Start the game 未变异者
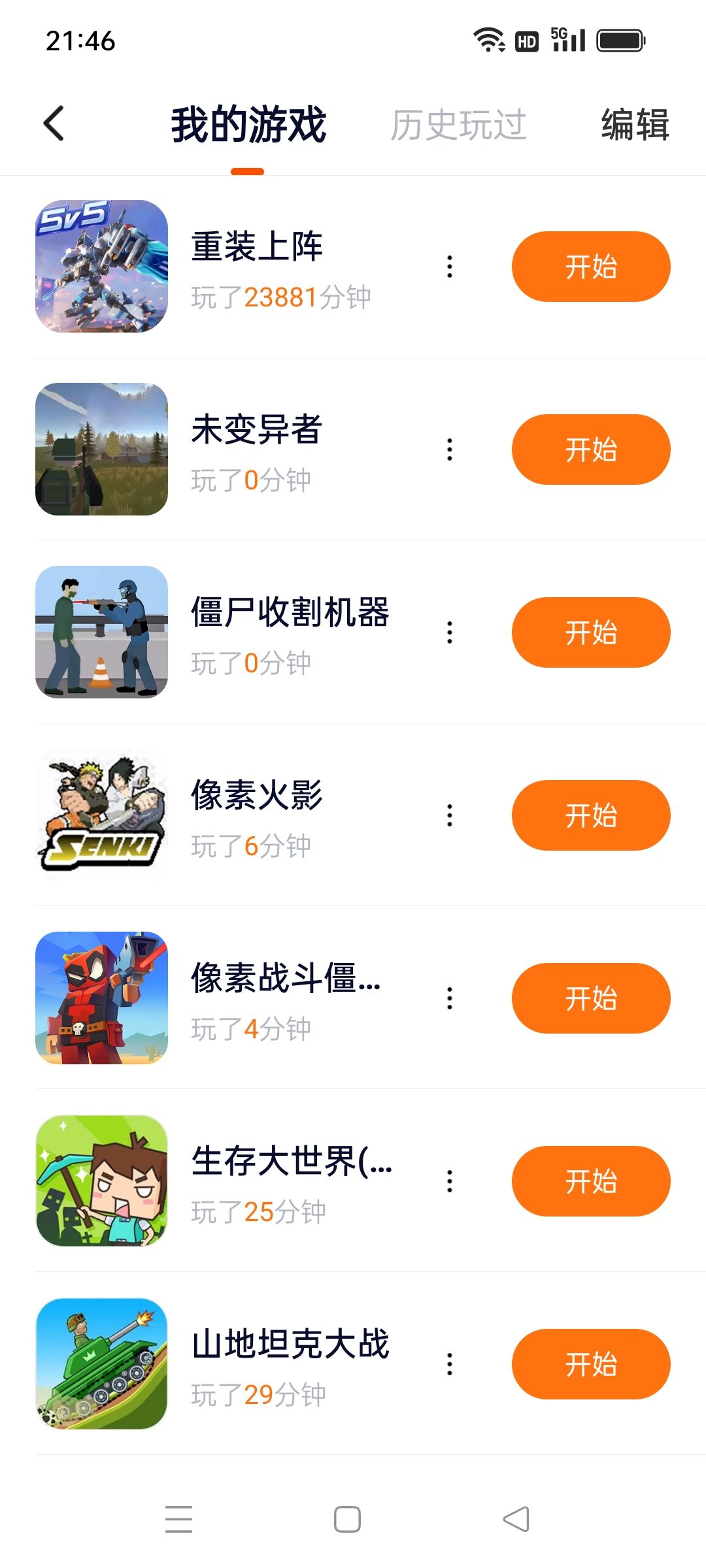The image size is (706, 1568). pos(591,449)
